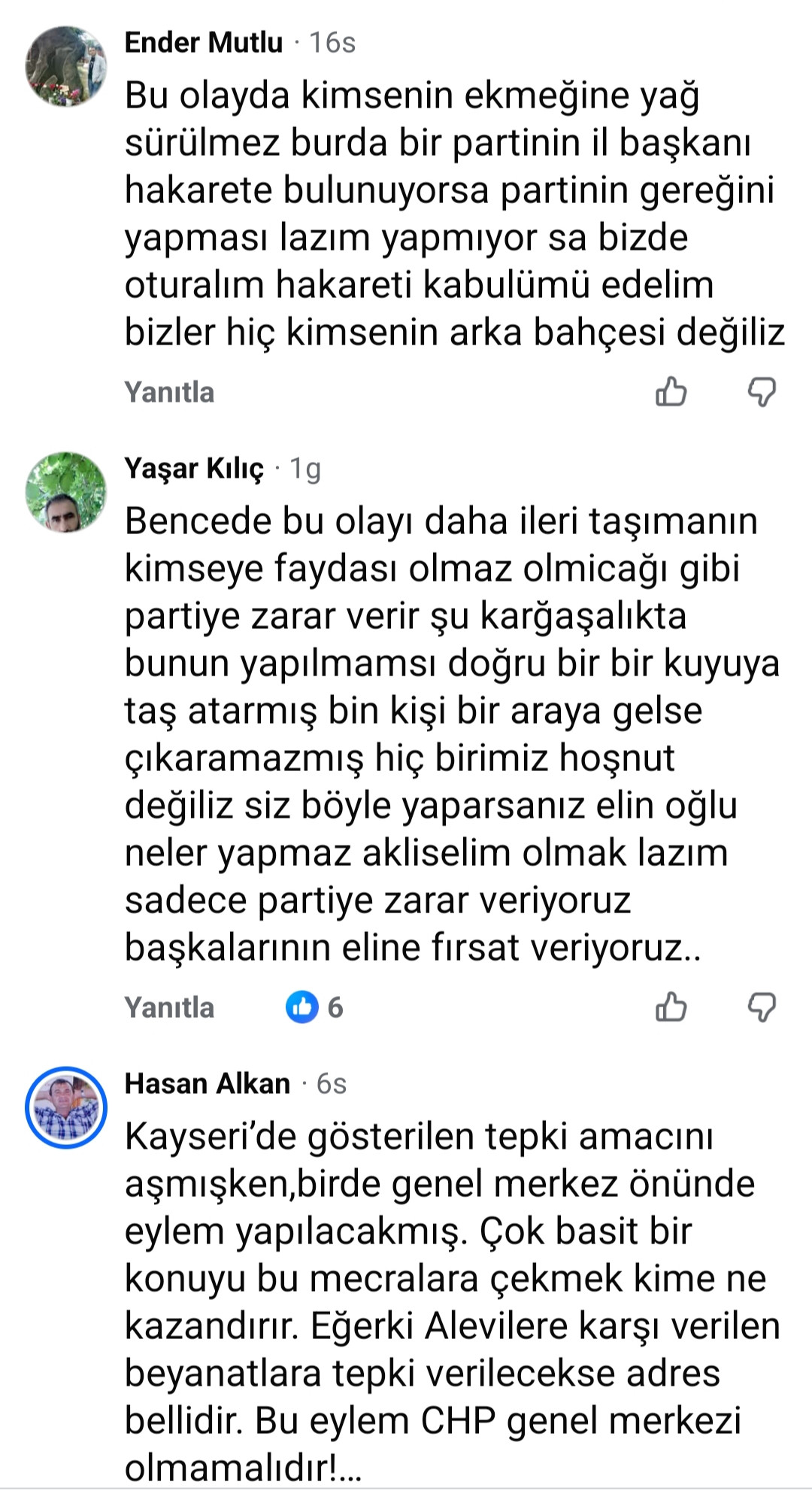
Task: Like Yaşar Kılıç's comment
Action: pos(671,1007)
